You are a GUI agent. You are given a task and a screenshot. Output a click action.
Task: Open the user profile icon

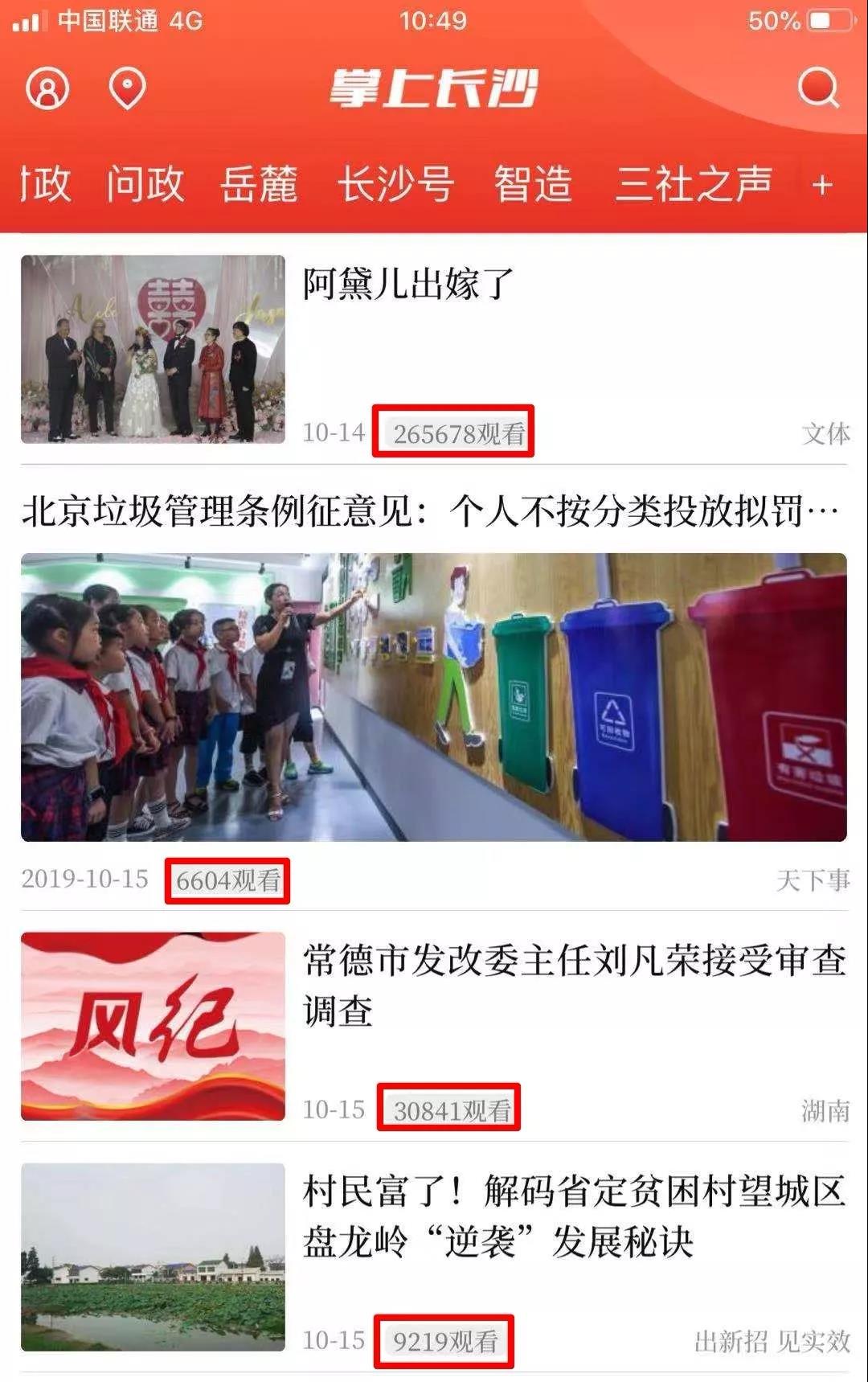47,88
